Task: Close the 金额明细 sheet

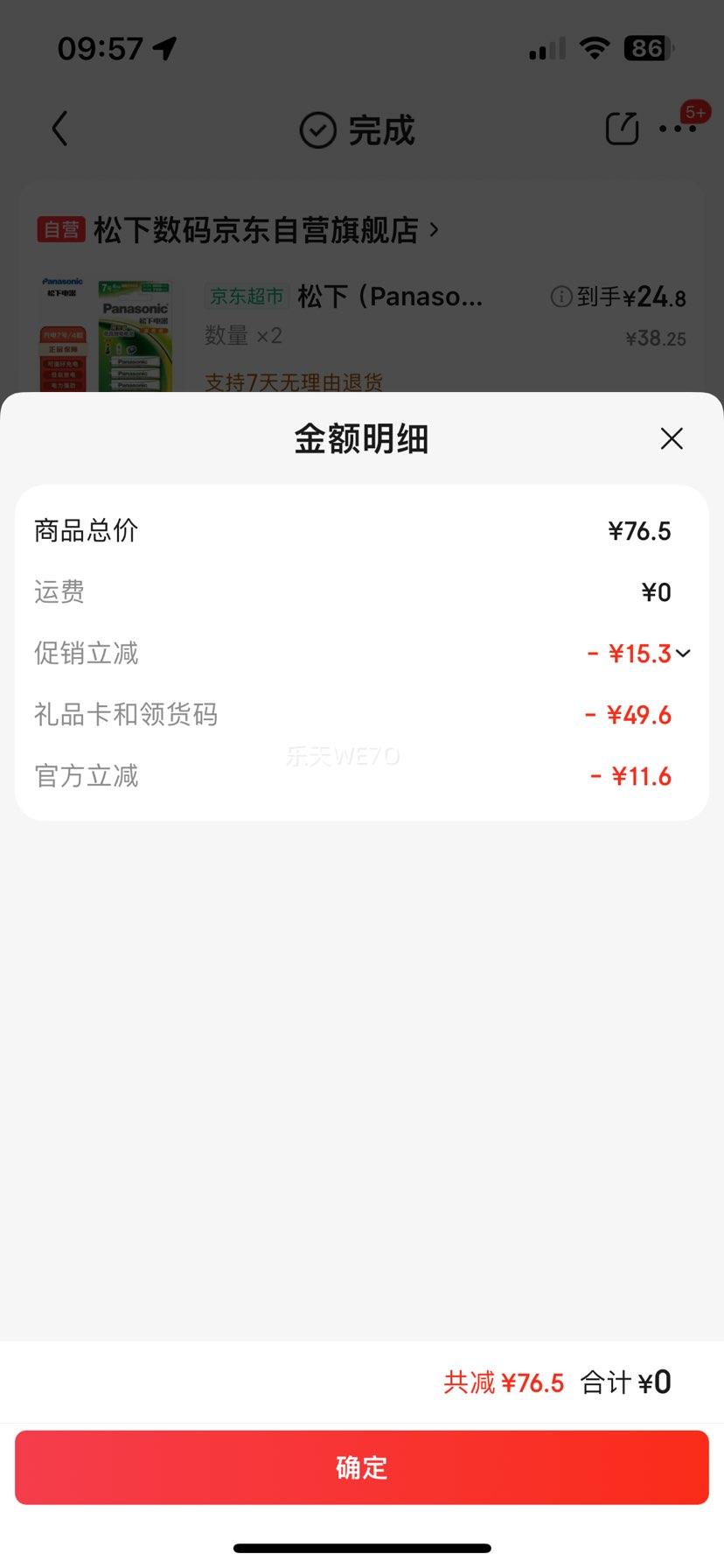Action: tap(672, 438)
